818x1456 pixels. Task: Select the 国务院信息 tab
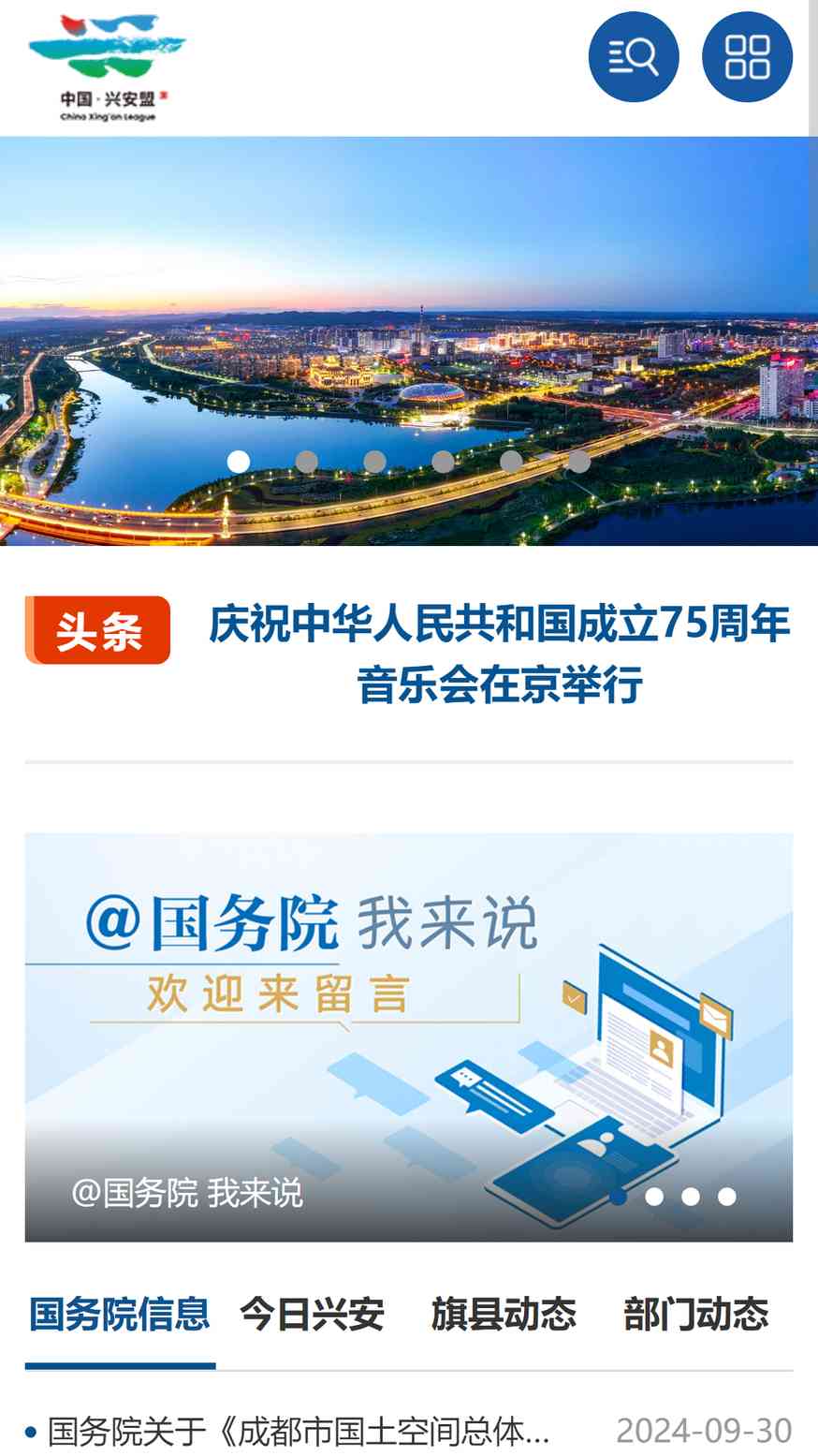pos(120,1315)
